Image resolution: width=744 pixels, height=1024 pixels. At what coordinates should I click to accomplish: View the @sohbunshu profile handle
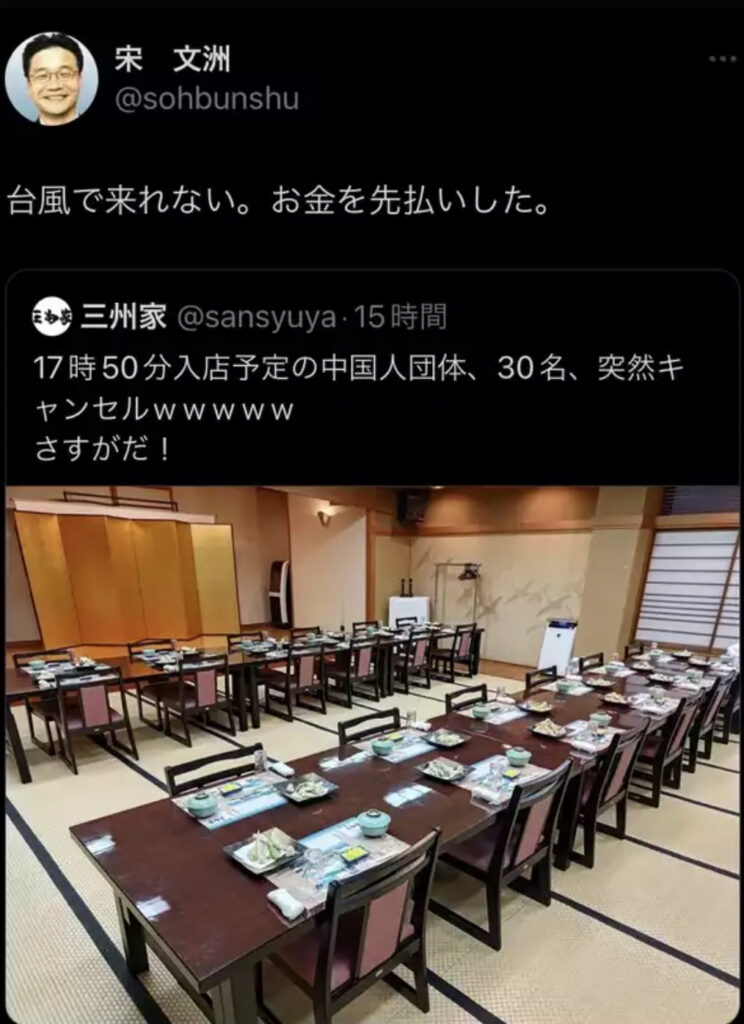pyautogui.click(x=207, y=101)
